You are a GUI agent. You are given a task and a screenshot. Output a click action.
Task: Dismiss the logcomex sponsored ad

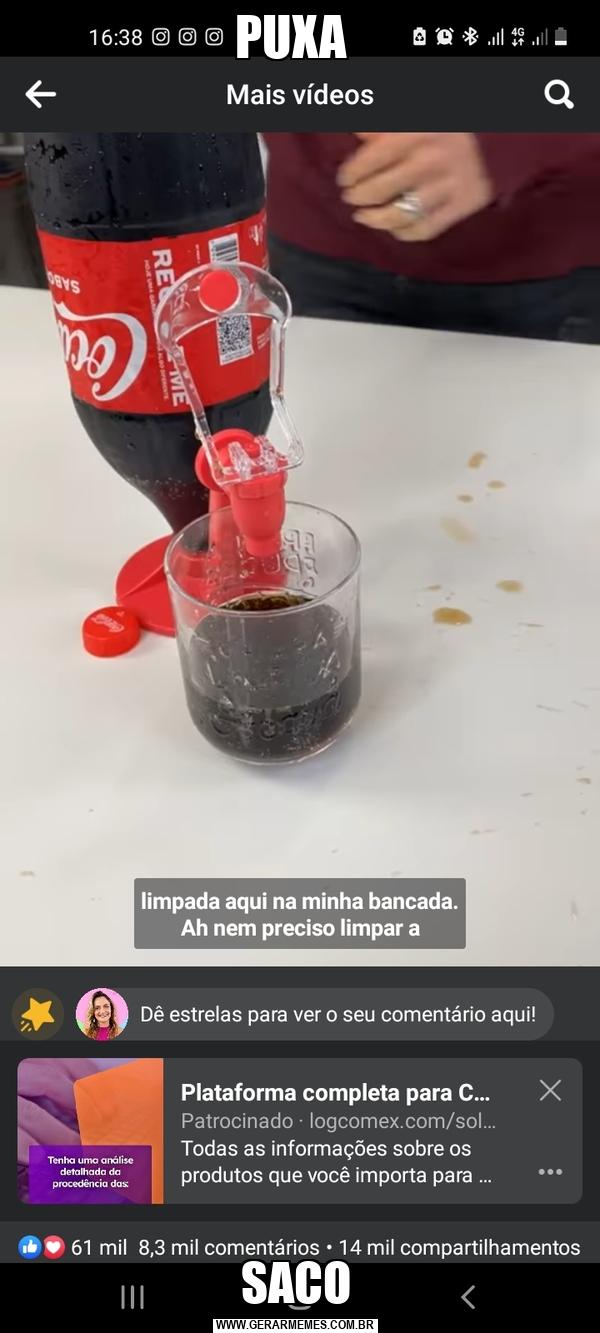point(550,1090)
